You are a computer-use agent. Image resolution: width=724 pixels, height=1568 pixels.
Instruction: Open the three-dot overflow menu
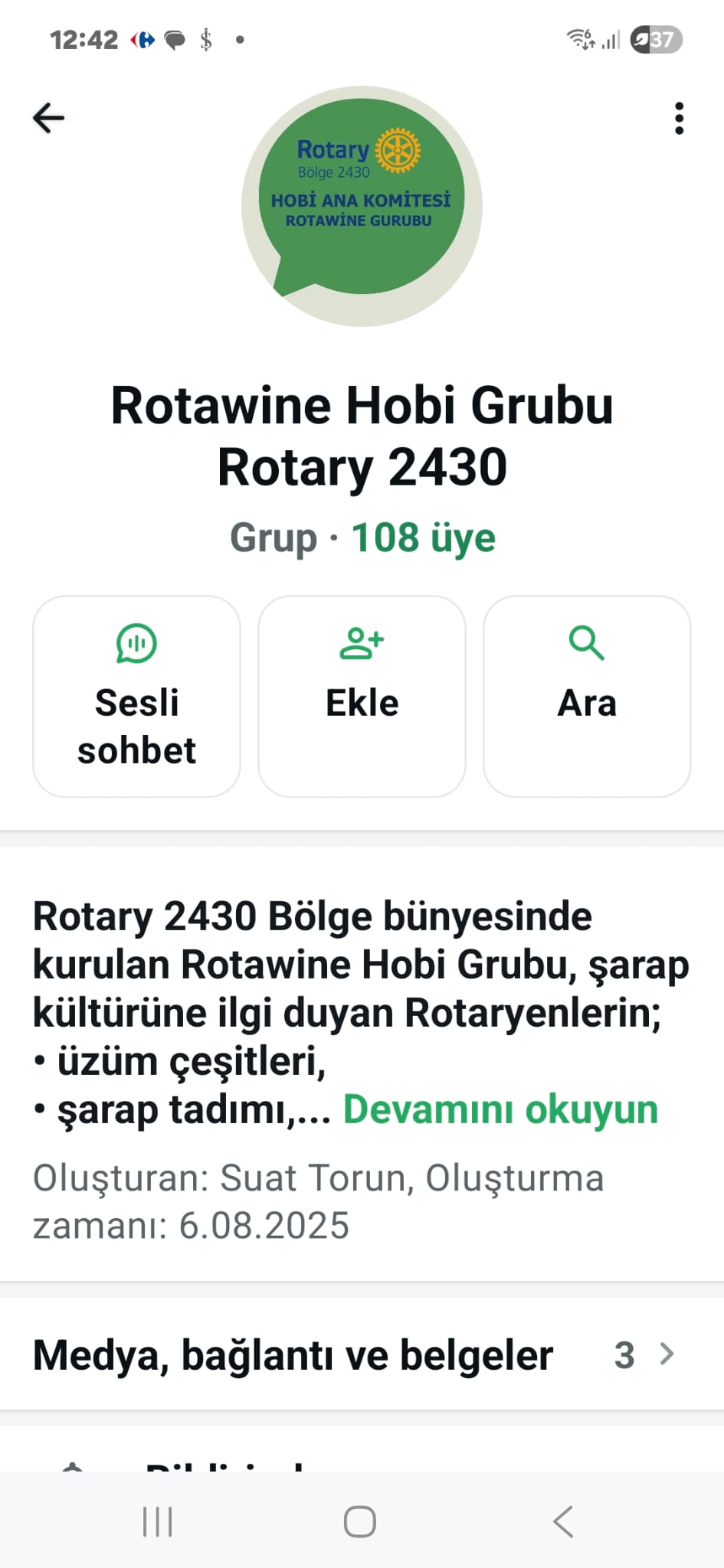pyautogui.click(x=679, y=119)
